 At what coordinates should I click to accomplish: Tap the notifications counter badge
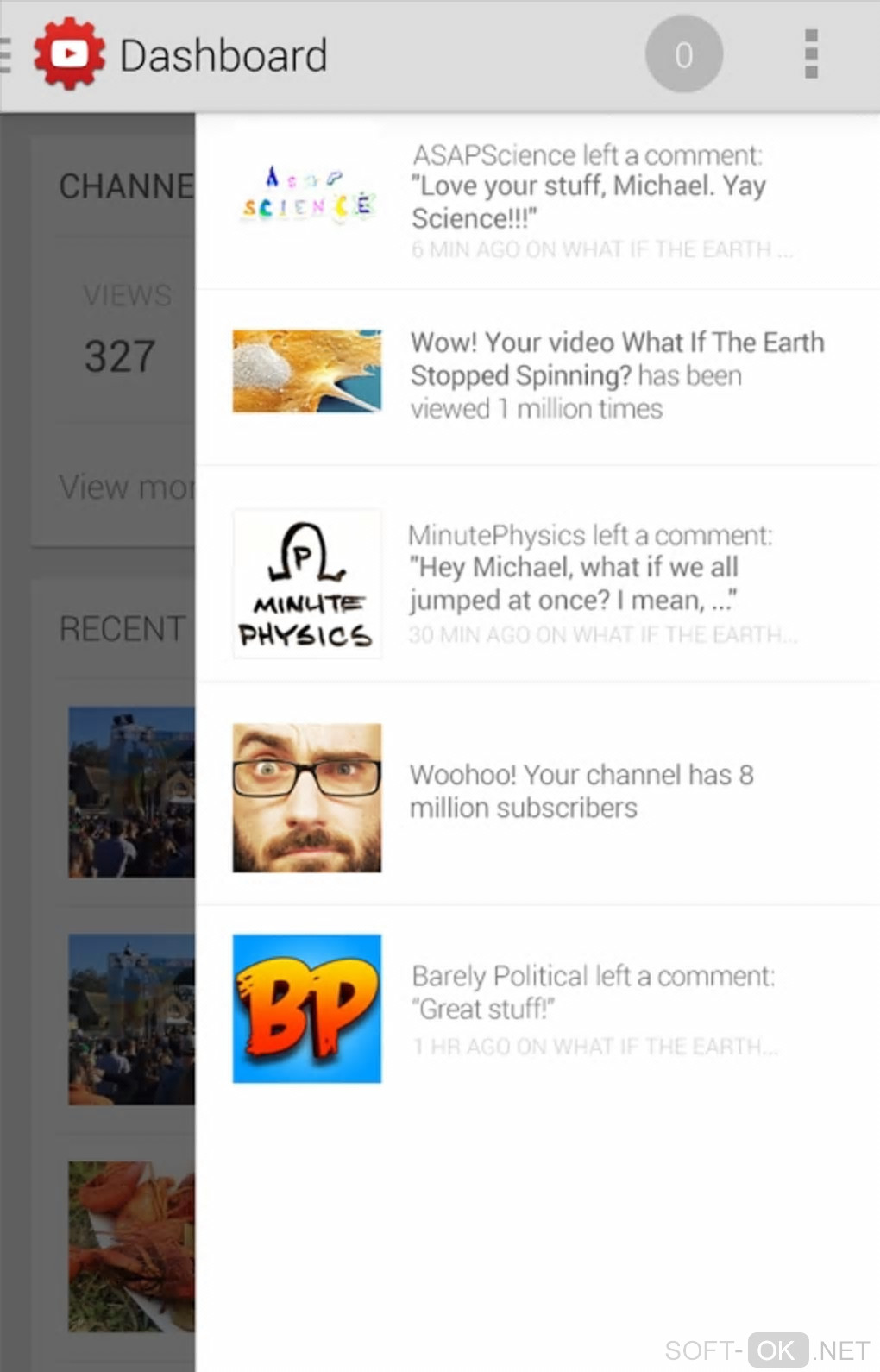pos(683,54)
